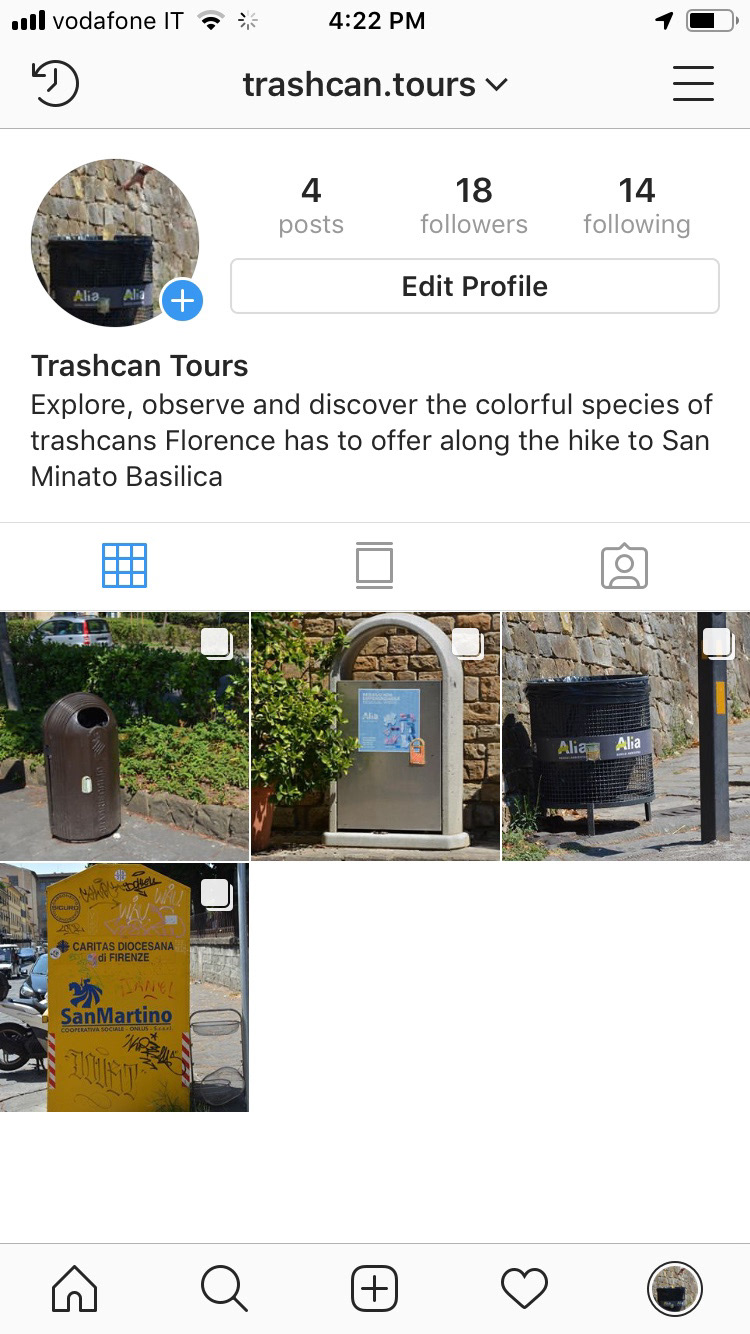Go to the home feed
This screenshot has height=1334, width=750.
click(75, 1289)
